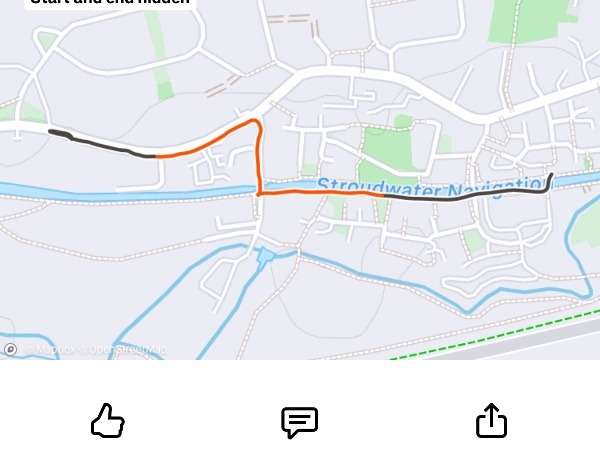Viewport: 600px width, 450px height.
Task: Give kudos with the thumbs-up icon
Action: point(108,421)
